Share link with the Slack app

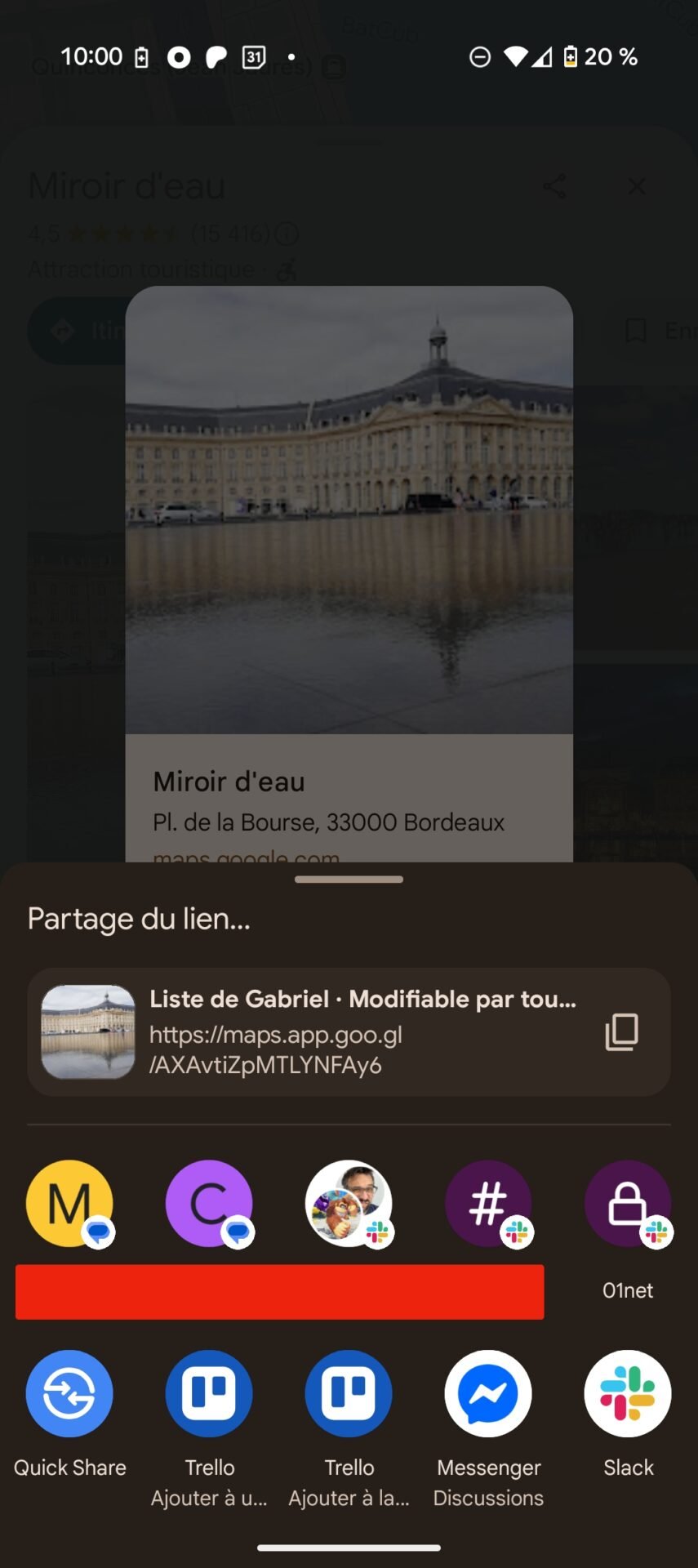[628, 1414]
